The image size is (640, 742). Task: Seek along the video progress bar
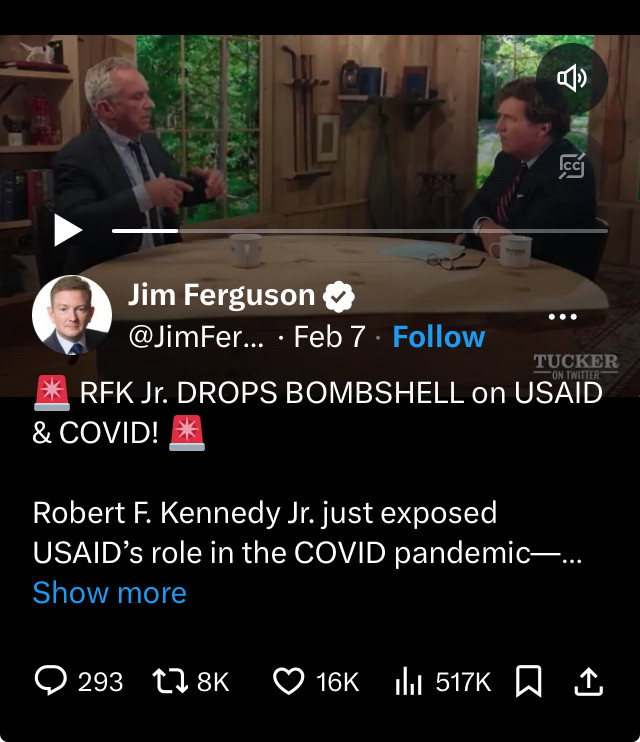[x=360, y=231]
